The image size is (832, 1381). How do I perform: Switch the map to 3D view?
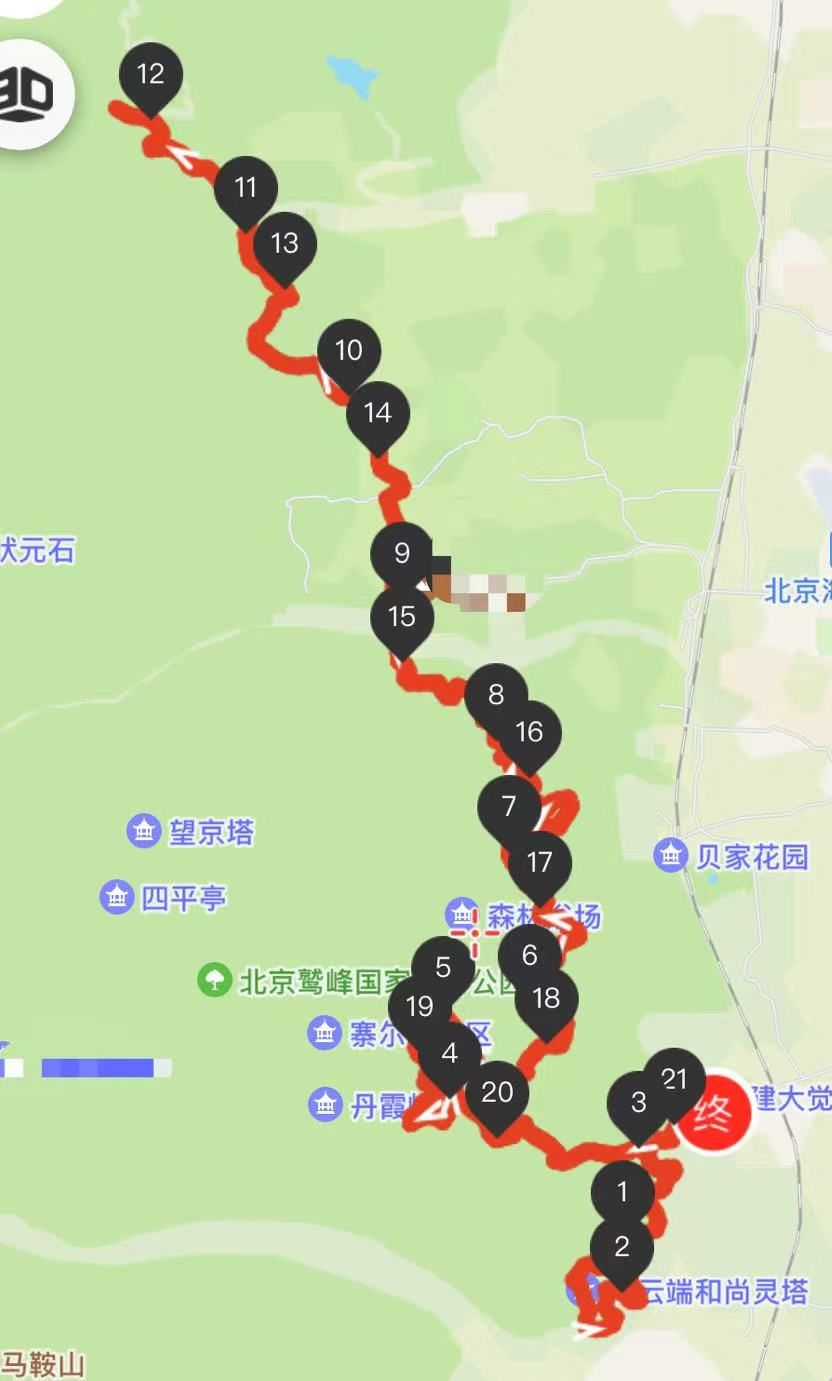coord(30,92)
